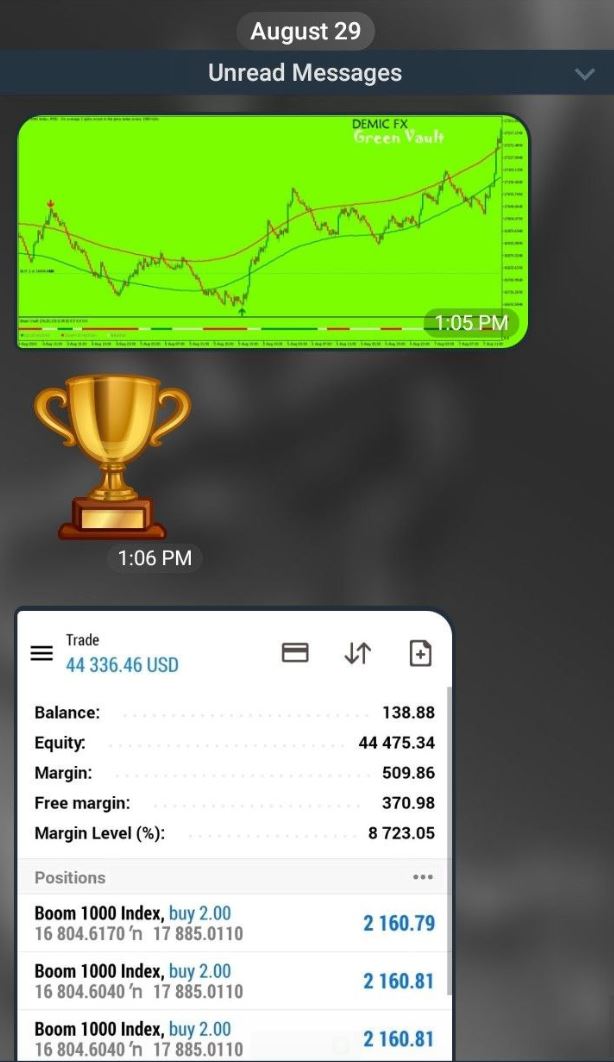Tap the trophy sticker message
Screen dimensions: 614x1062
coord(112,457)
